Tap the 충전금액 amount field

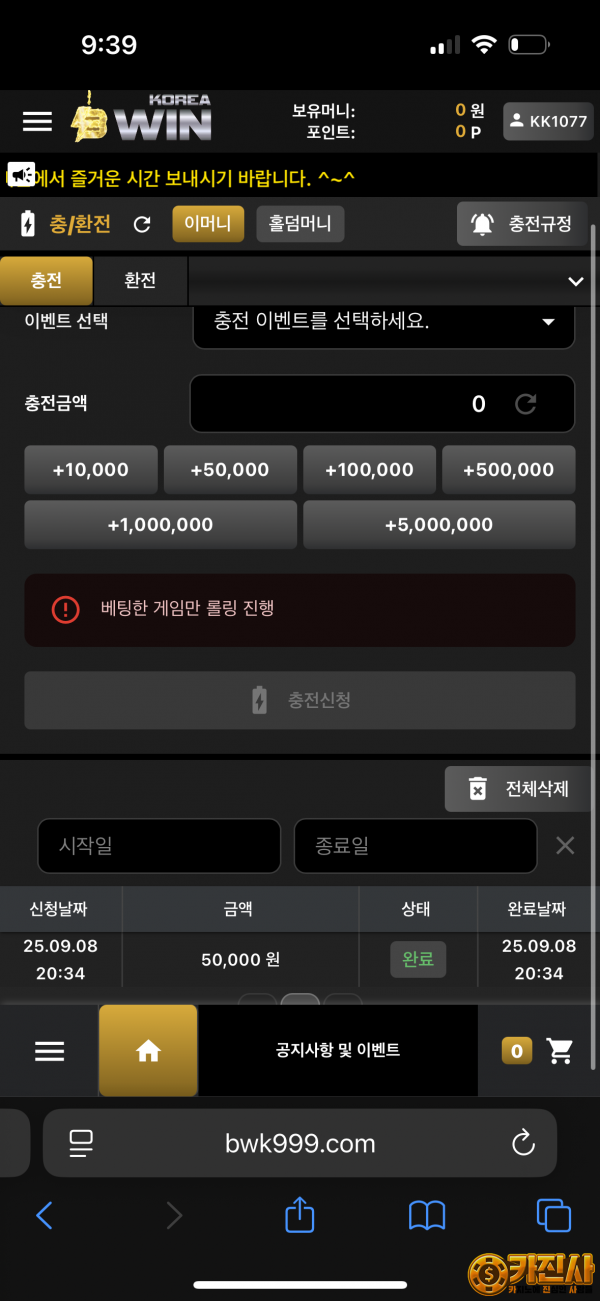pos(382,404)
